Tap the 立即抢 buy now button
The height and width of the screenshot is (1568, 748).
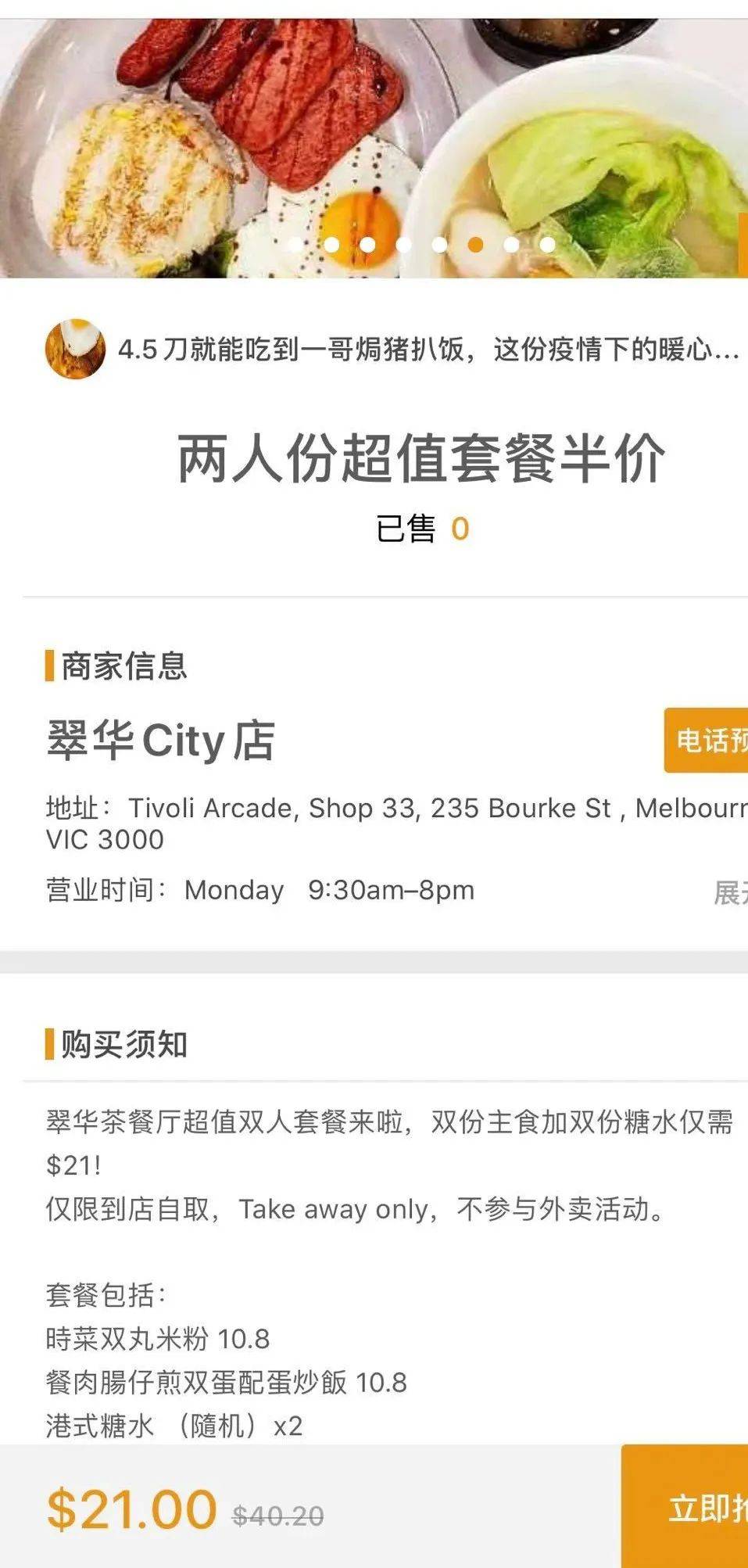[688, 1508]
